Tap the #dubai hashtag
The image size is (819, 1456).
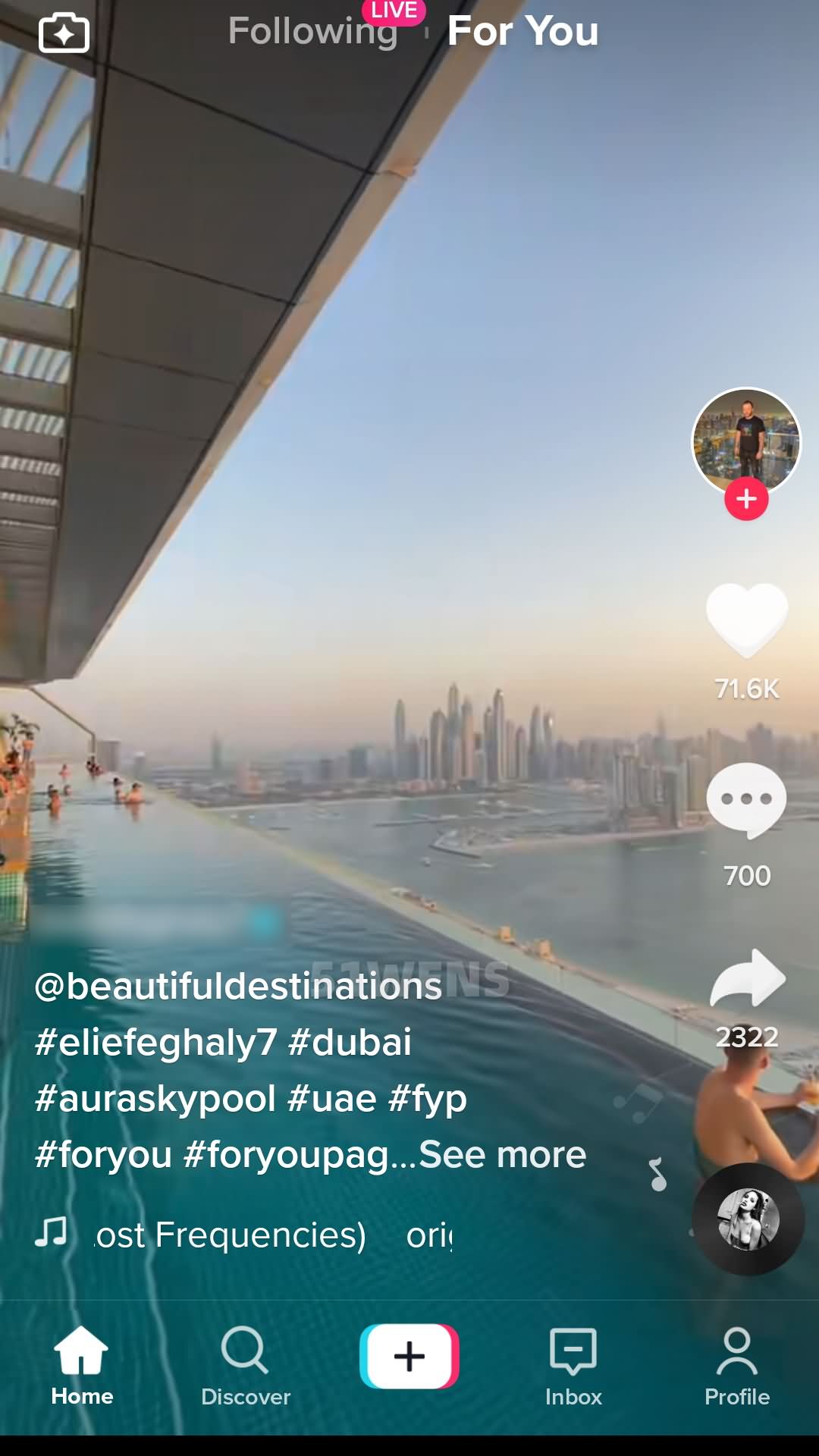[350, 1042]
